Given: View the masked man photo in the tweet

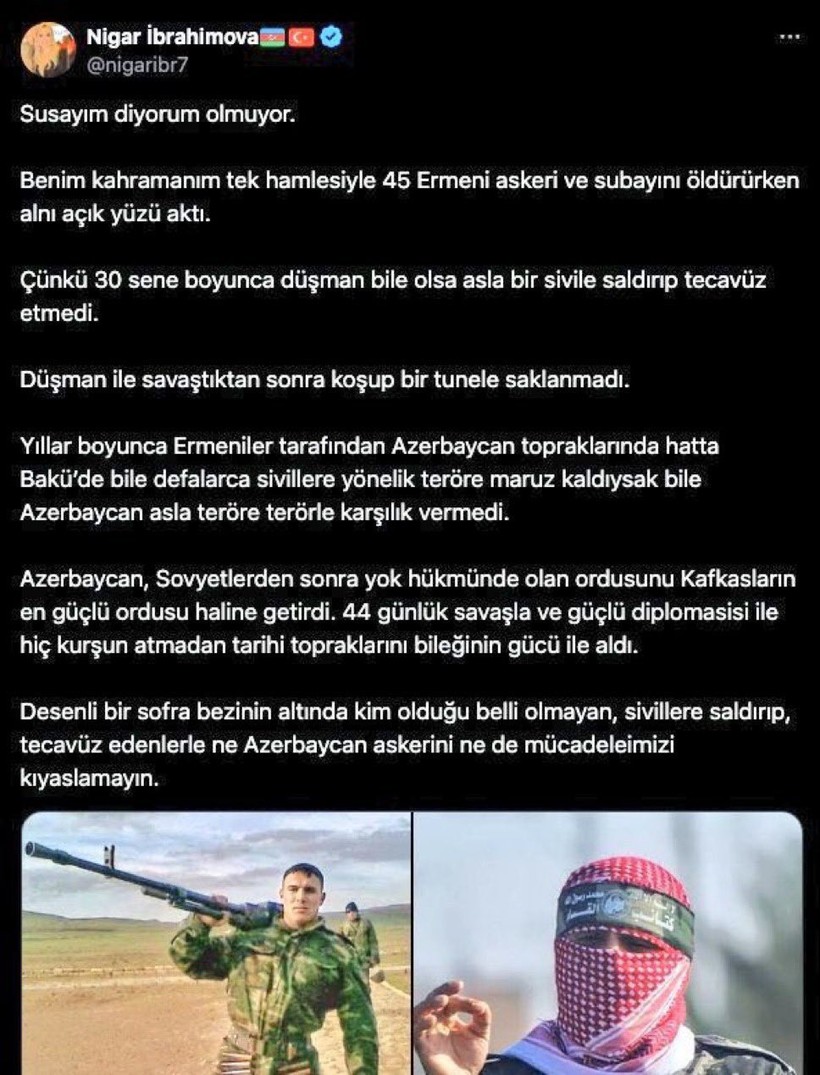Looking at the screenshot, I should pos(608,942).
